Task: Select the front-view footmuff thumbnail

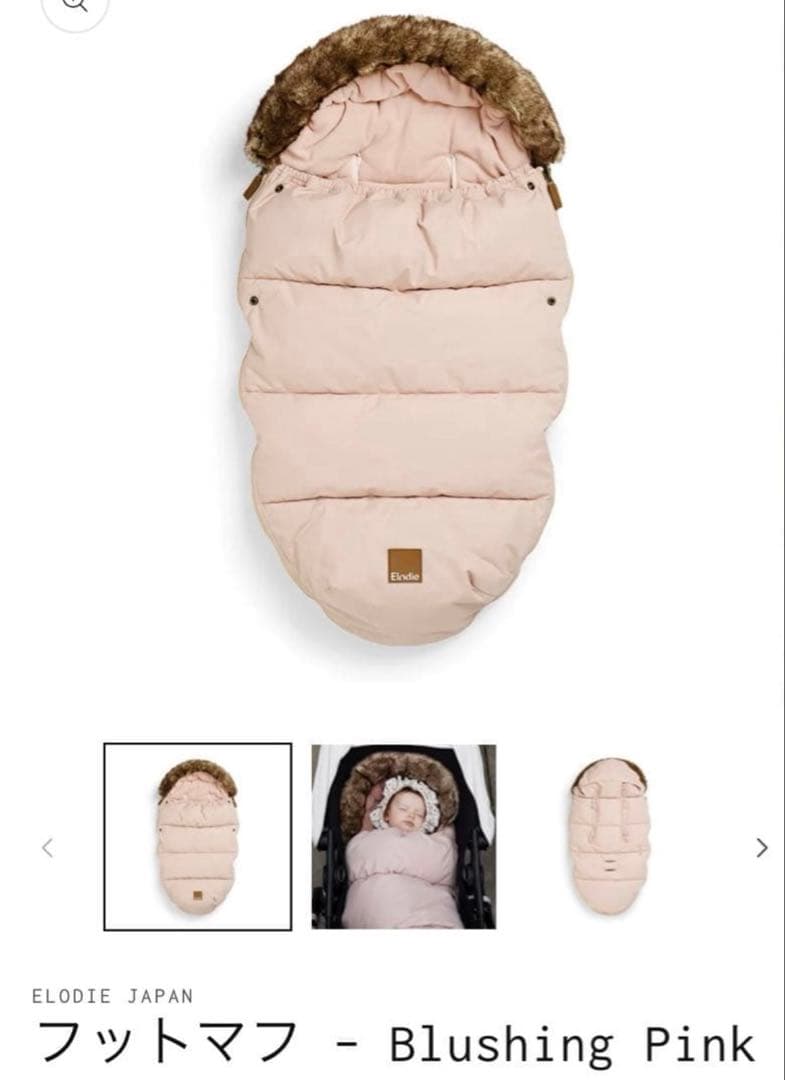Action: pos(198,836)
